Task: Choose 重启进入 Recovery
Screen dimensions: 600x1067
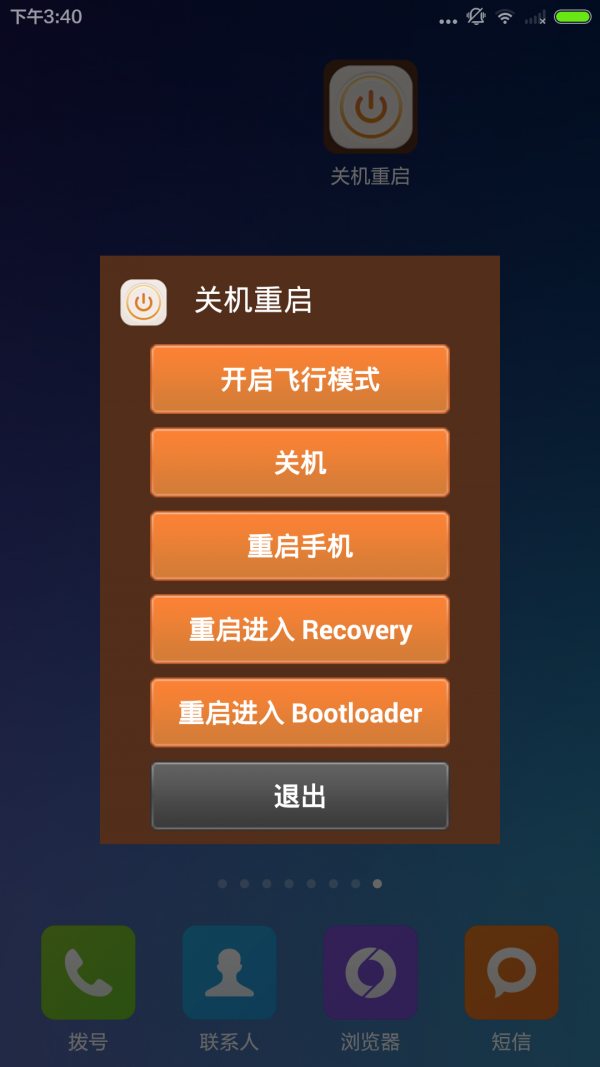Action: pos(300,629)
